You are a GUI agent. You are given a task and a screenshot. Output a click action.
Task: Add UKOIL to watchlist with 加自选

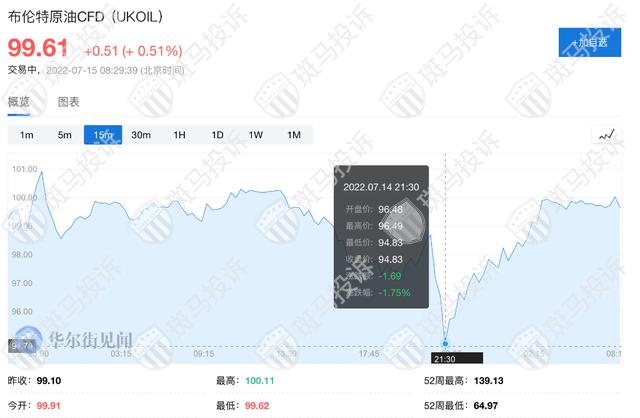coord(589,42)
